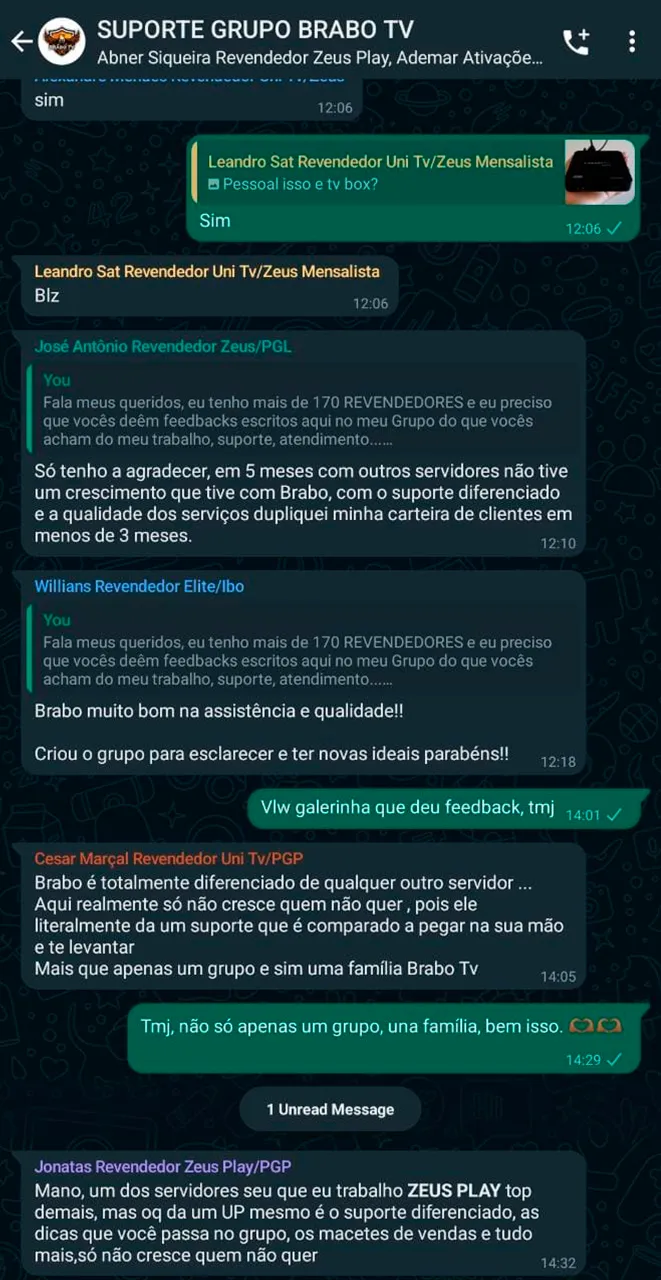Open Jonatas Revendedor Zeus Play/PGP profile
Screen dimensions: 661x1280
pos(163,1166)
